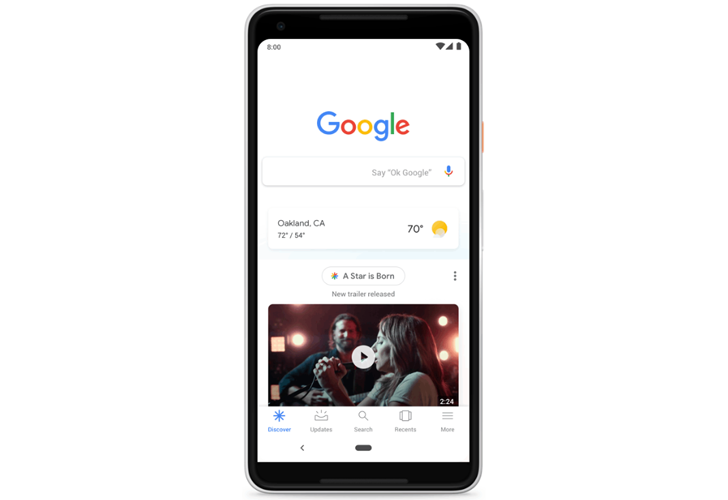
Task: Switch to the Updates tab
Action: [x=321, y=420]
